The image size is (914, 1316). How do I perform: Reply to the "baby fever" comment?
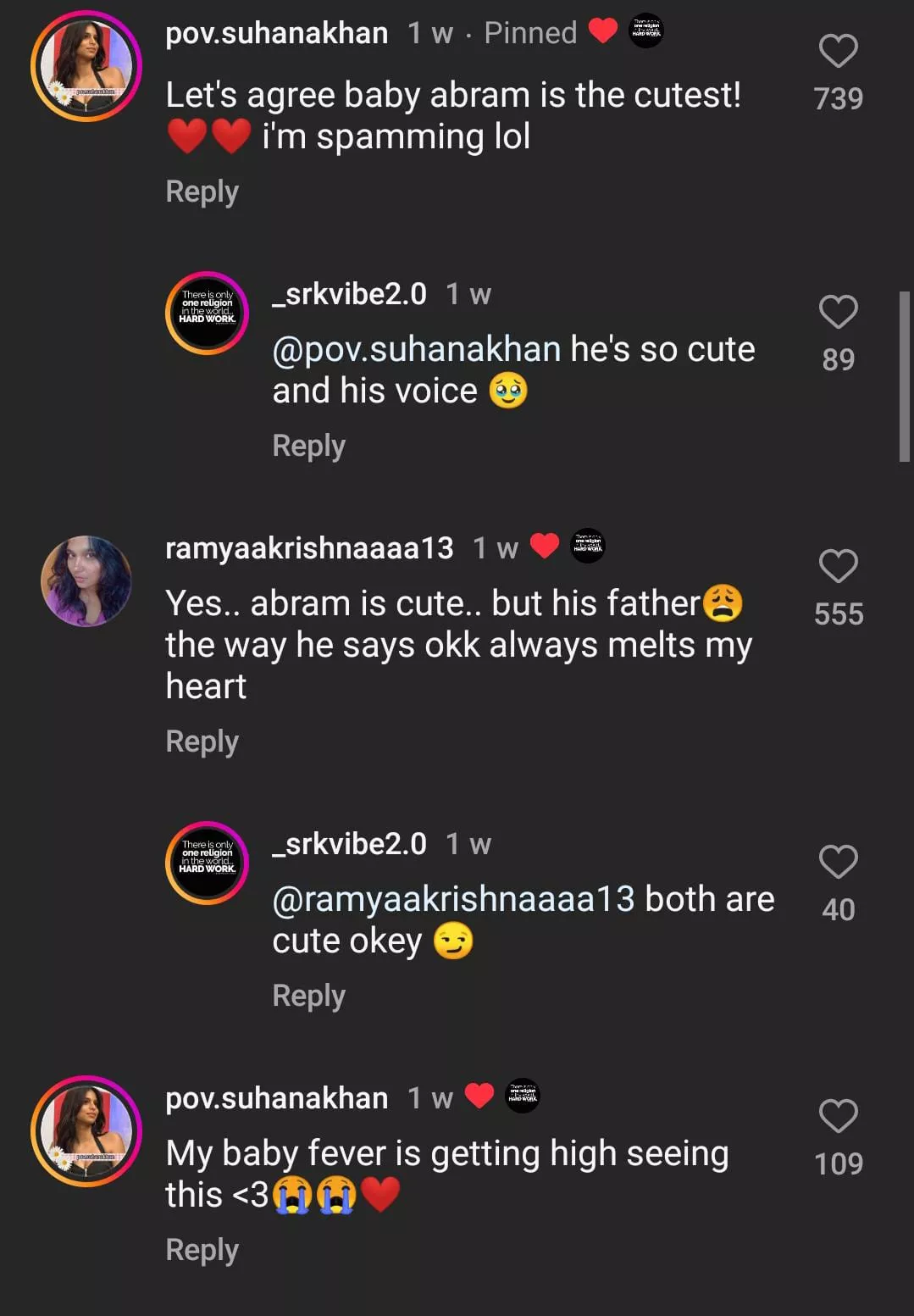point(202,1250)
